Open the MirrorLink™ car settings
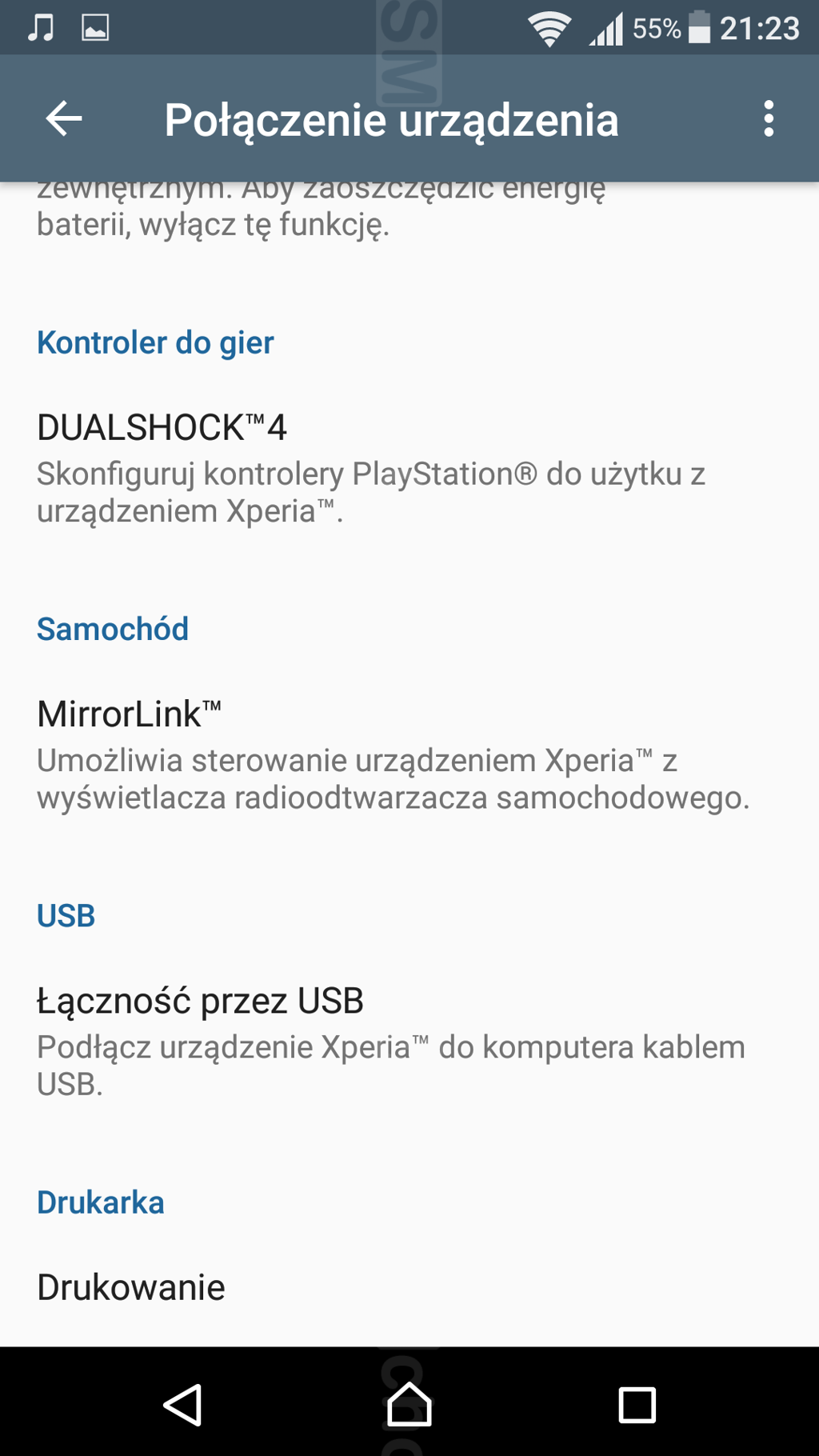This screenshot has height=1456, width=819. [x=409, y=754]
